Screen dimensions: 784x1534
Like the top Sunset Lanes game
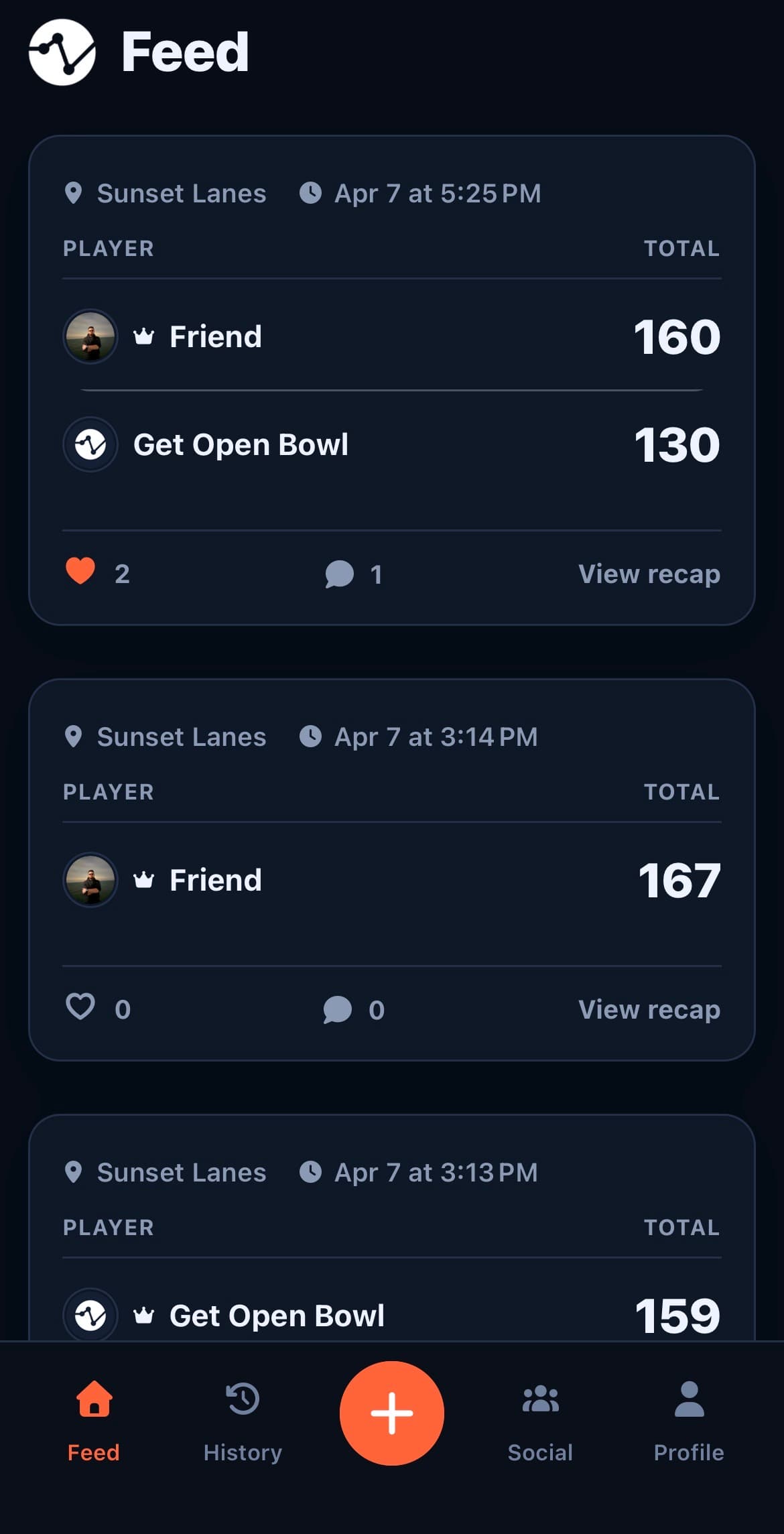(80, 574)
